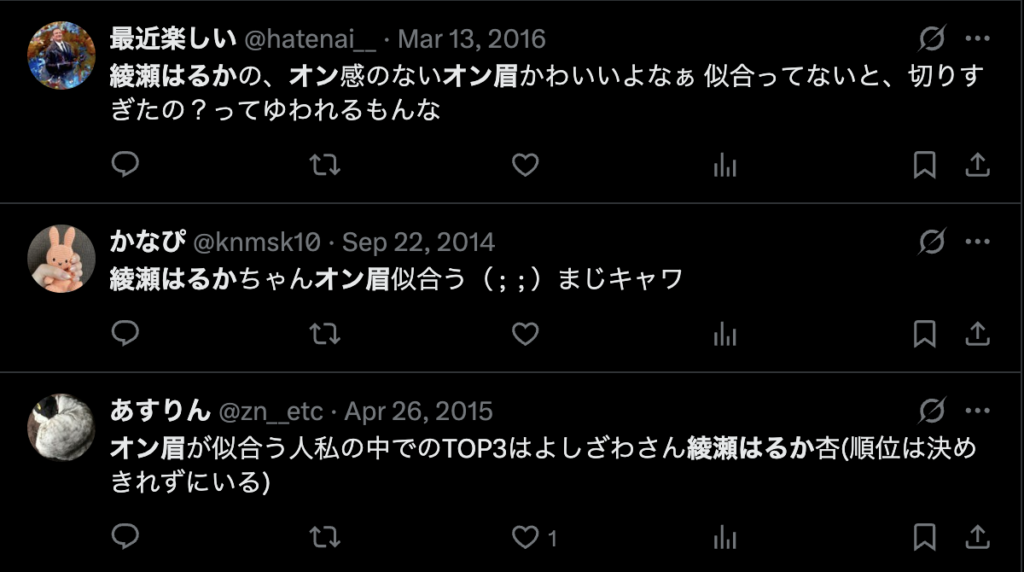The height and width of the screenshot is (572, 1024).
Task: Open the Grok icon on knmsk10 tweet
Action: point(932,241)
